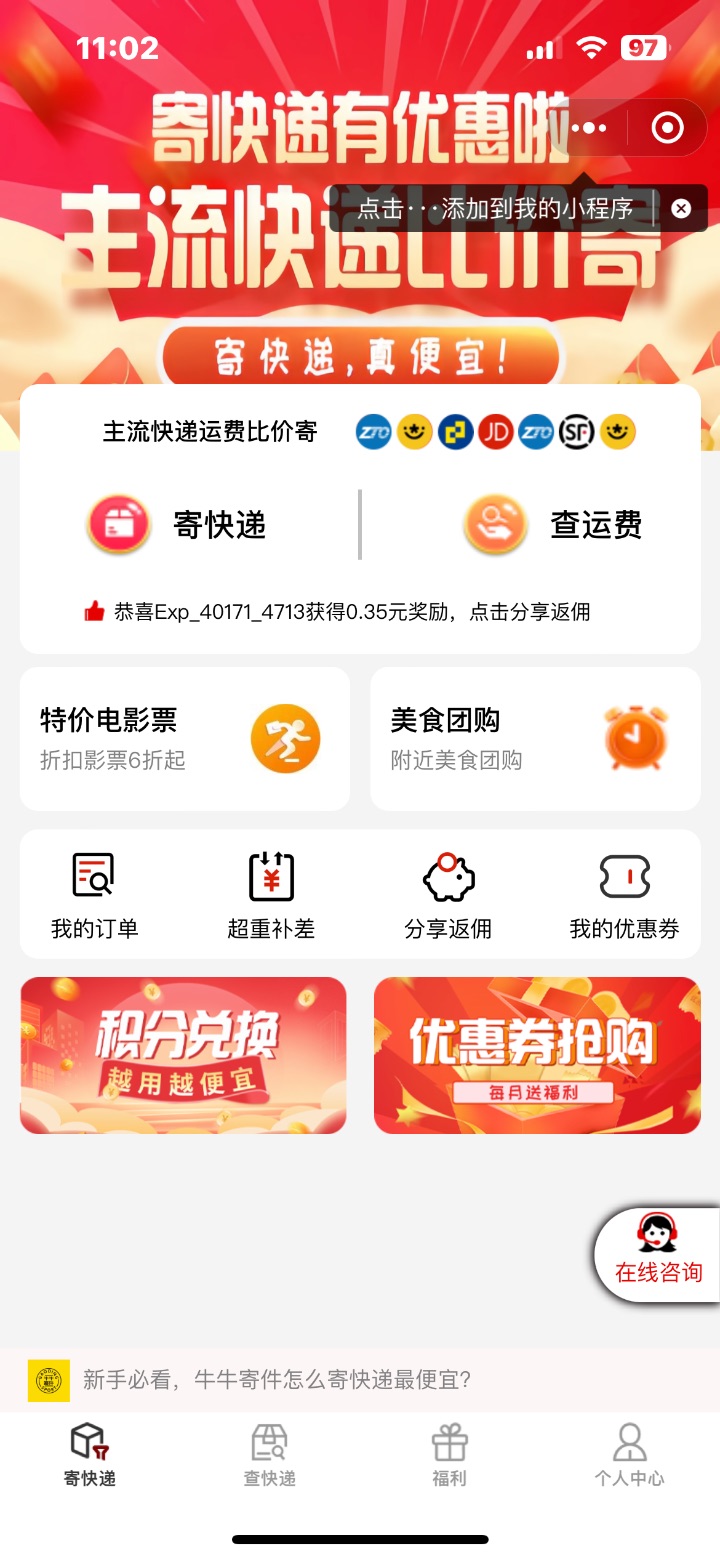Open the 美食团购 card
Screen dimensions: 720x1559
tap(535, 739)
